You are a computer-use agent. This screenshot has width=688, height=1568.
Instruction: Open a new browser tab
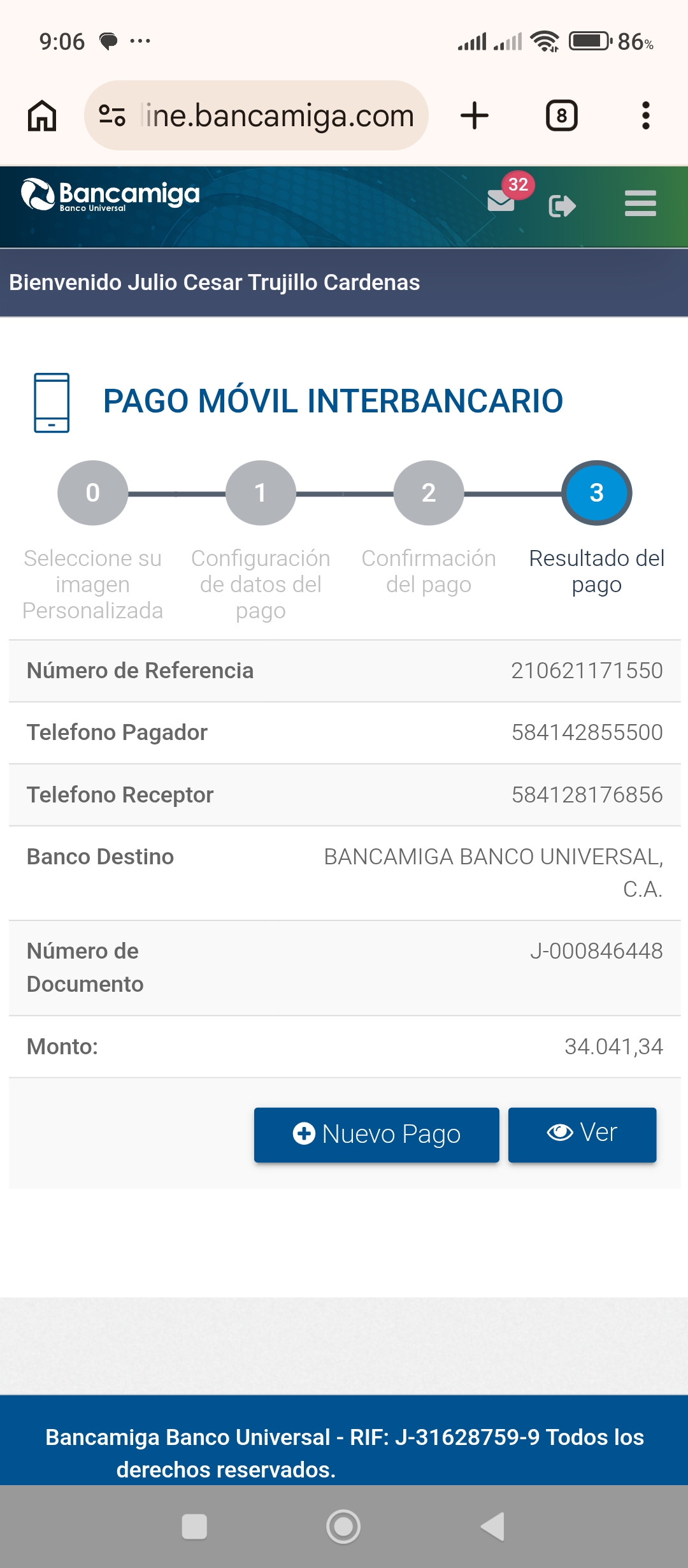pyautogui.click(x=475, y=116)
